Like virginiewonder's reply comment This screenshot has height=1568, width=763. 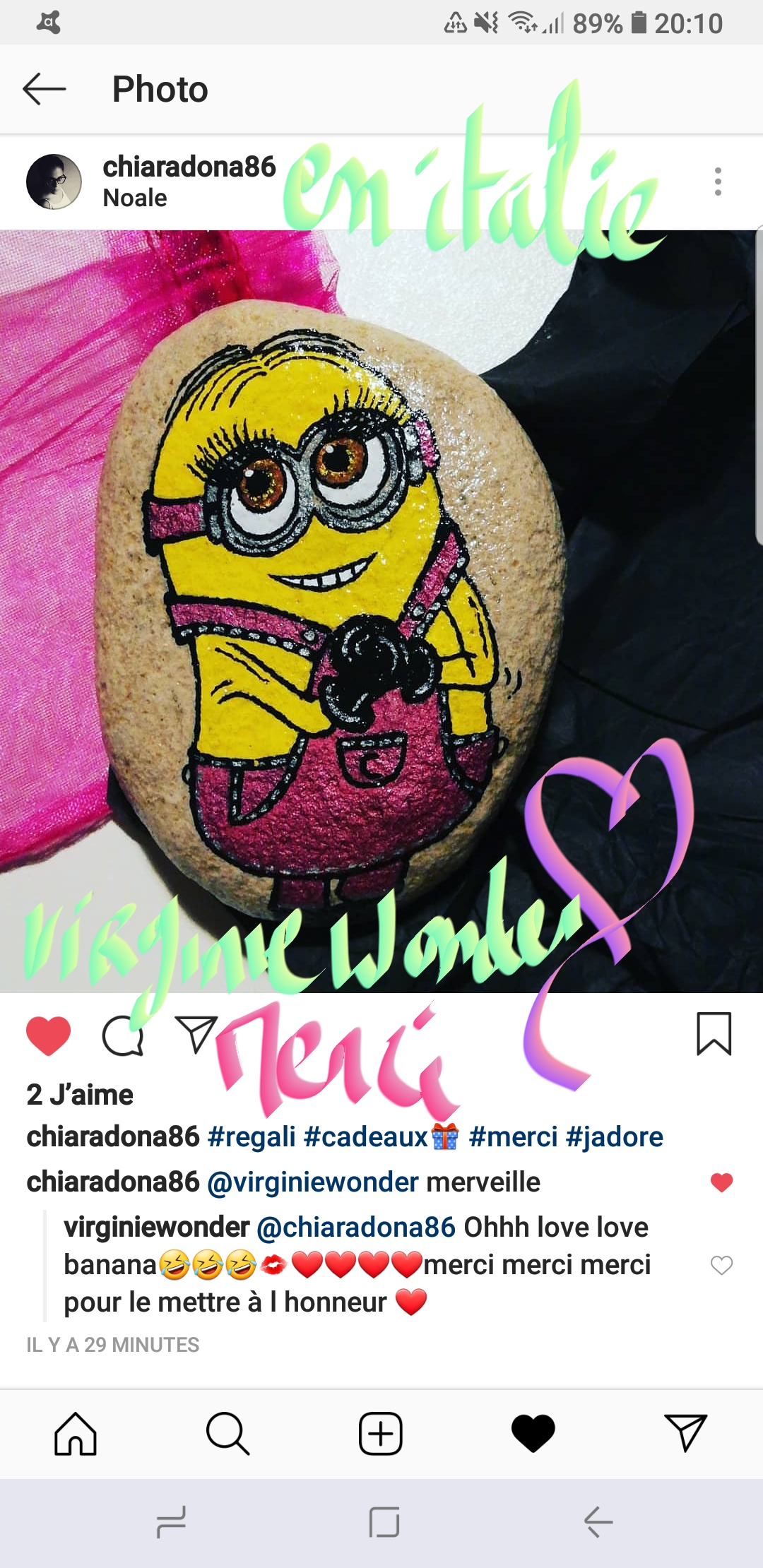point(721,1265)
